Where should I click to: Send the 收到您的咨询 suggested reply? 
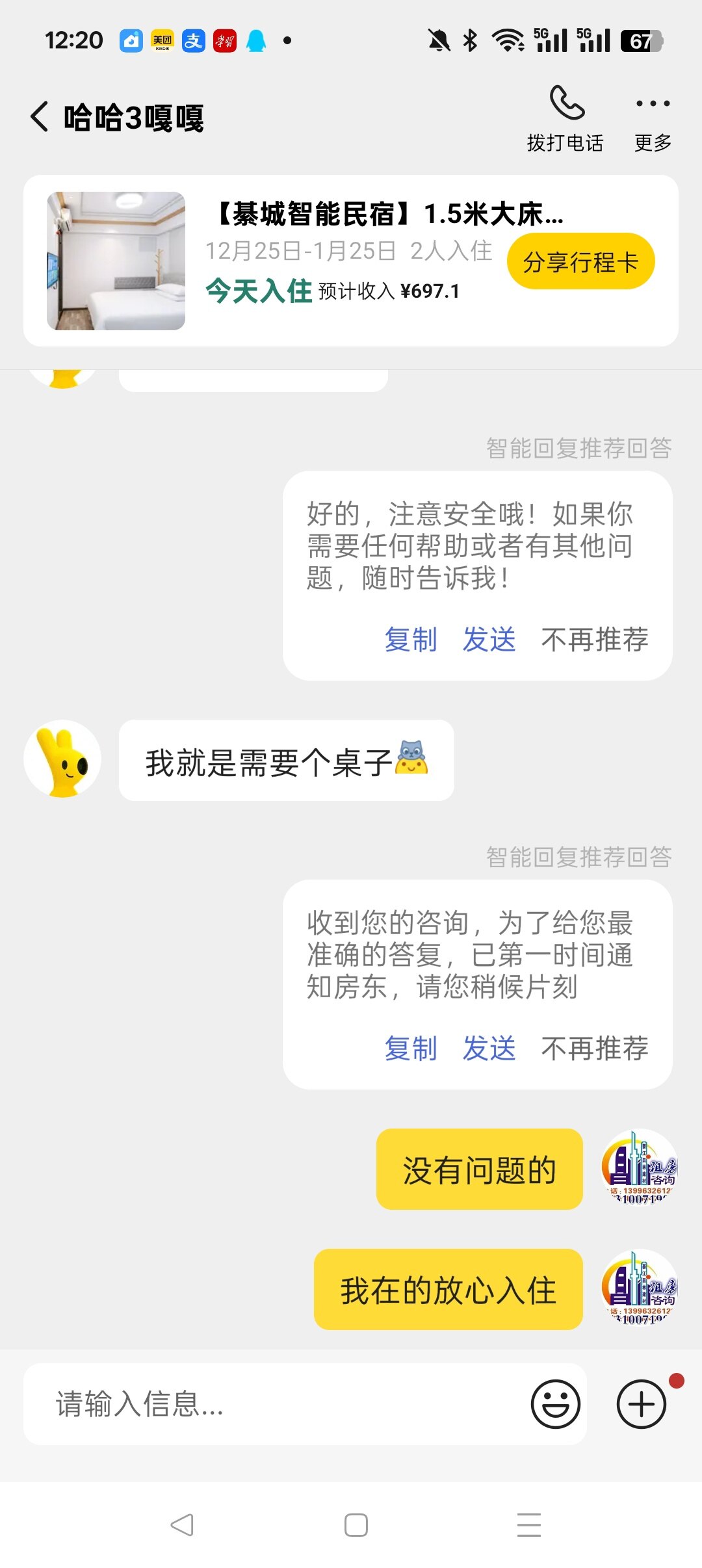489,1049
